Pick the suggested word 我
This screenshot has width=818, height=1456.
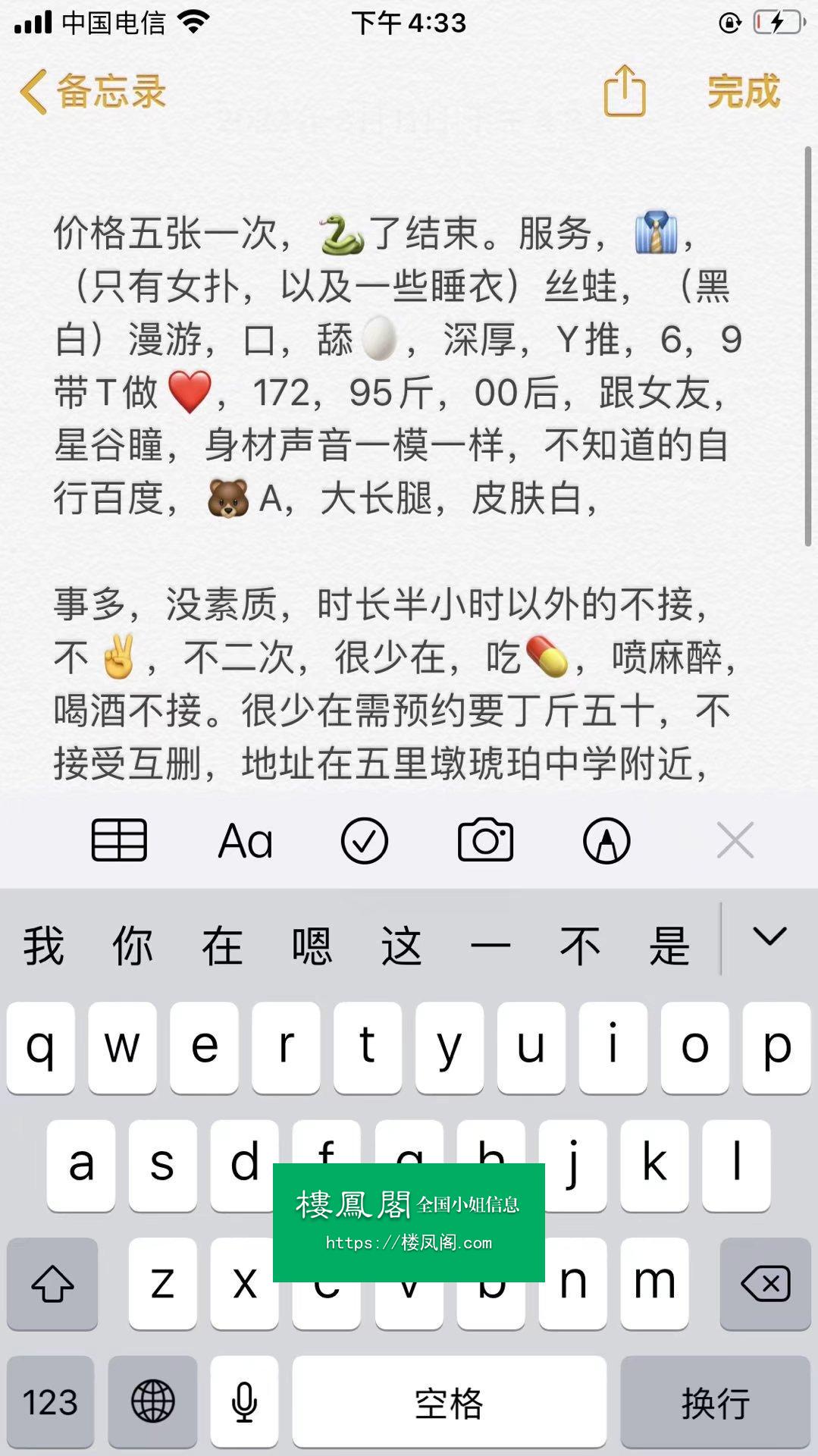[43, 946]
